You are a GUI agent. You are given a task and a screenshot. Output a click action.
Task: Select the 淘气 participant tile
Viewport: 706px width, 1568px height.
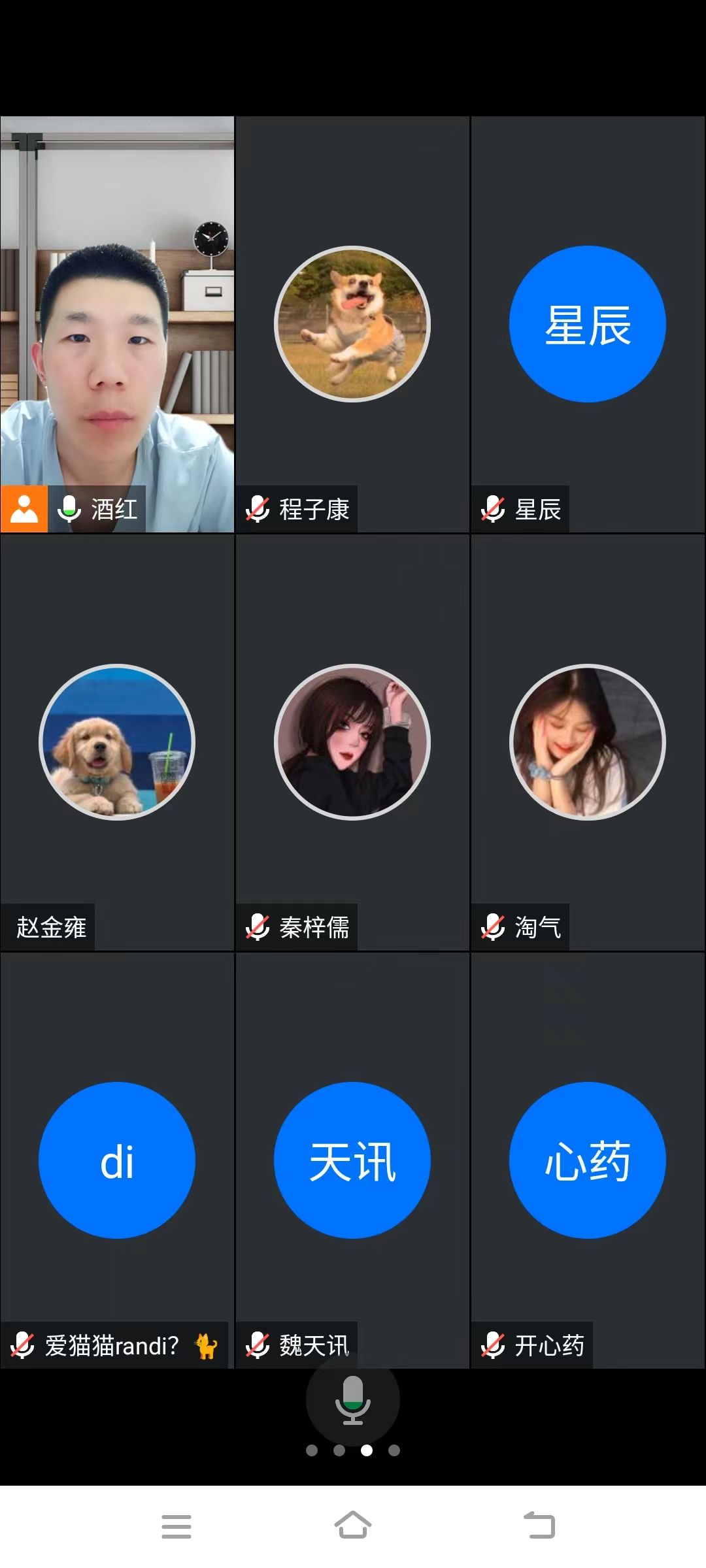[588, 742]
